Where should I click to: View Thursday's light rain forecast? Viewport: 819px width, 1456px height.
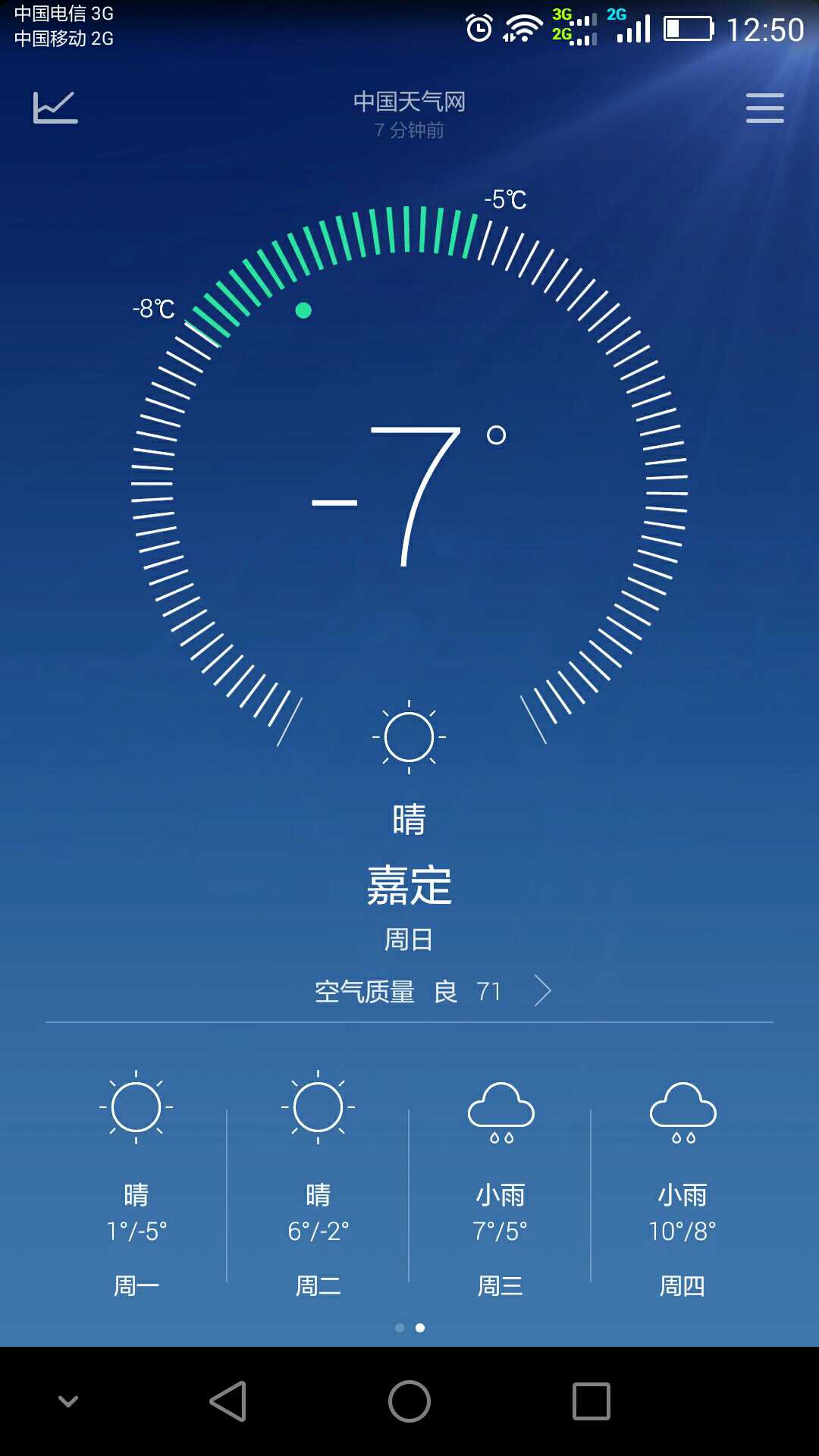682,1183
